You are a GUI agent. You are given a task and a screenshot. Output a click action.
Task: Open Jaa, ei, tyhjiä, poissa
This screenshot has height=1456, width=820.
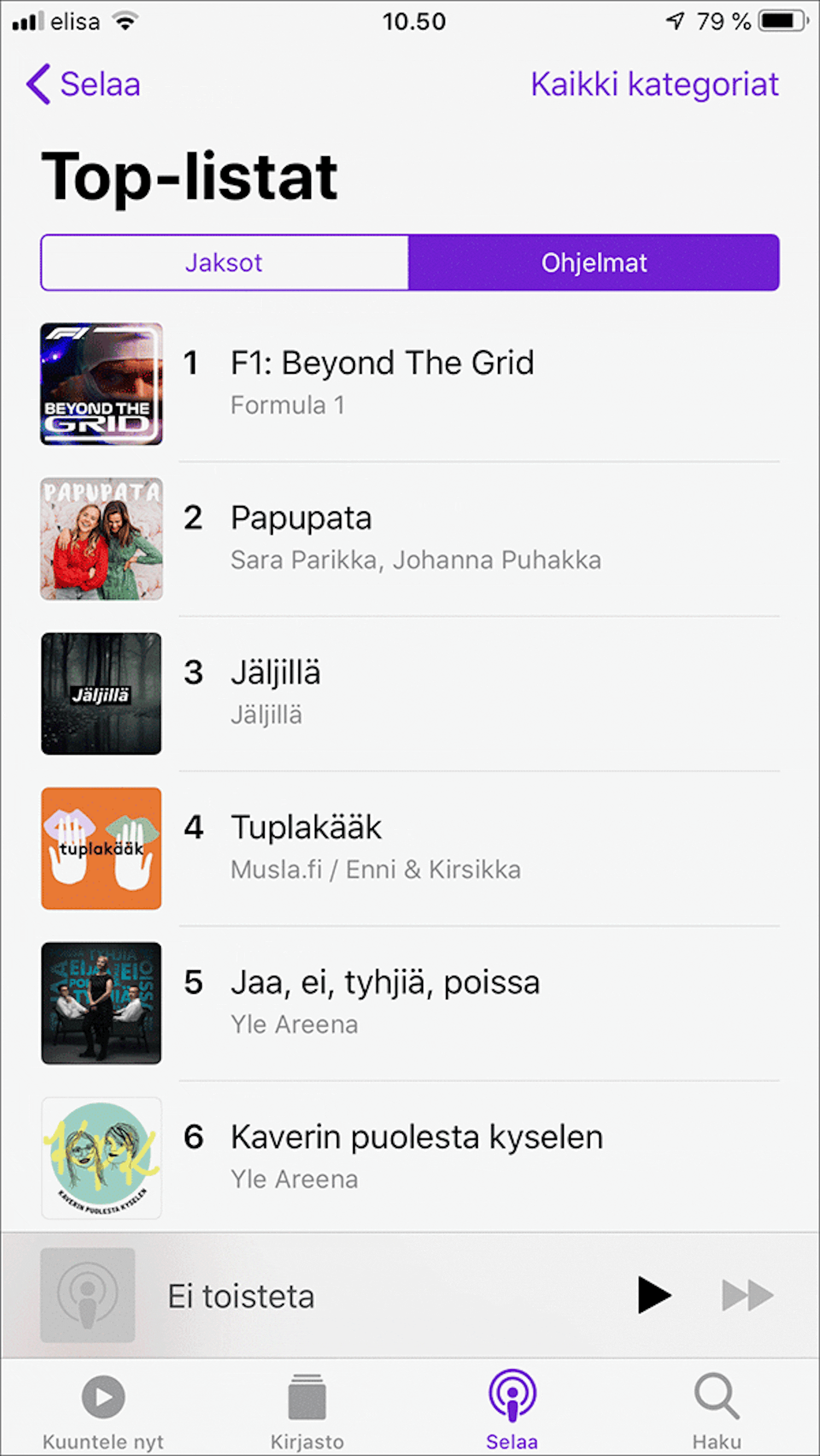click(x=384, y=1001)
